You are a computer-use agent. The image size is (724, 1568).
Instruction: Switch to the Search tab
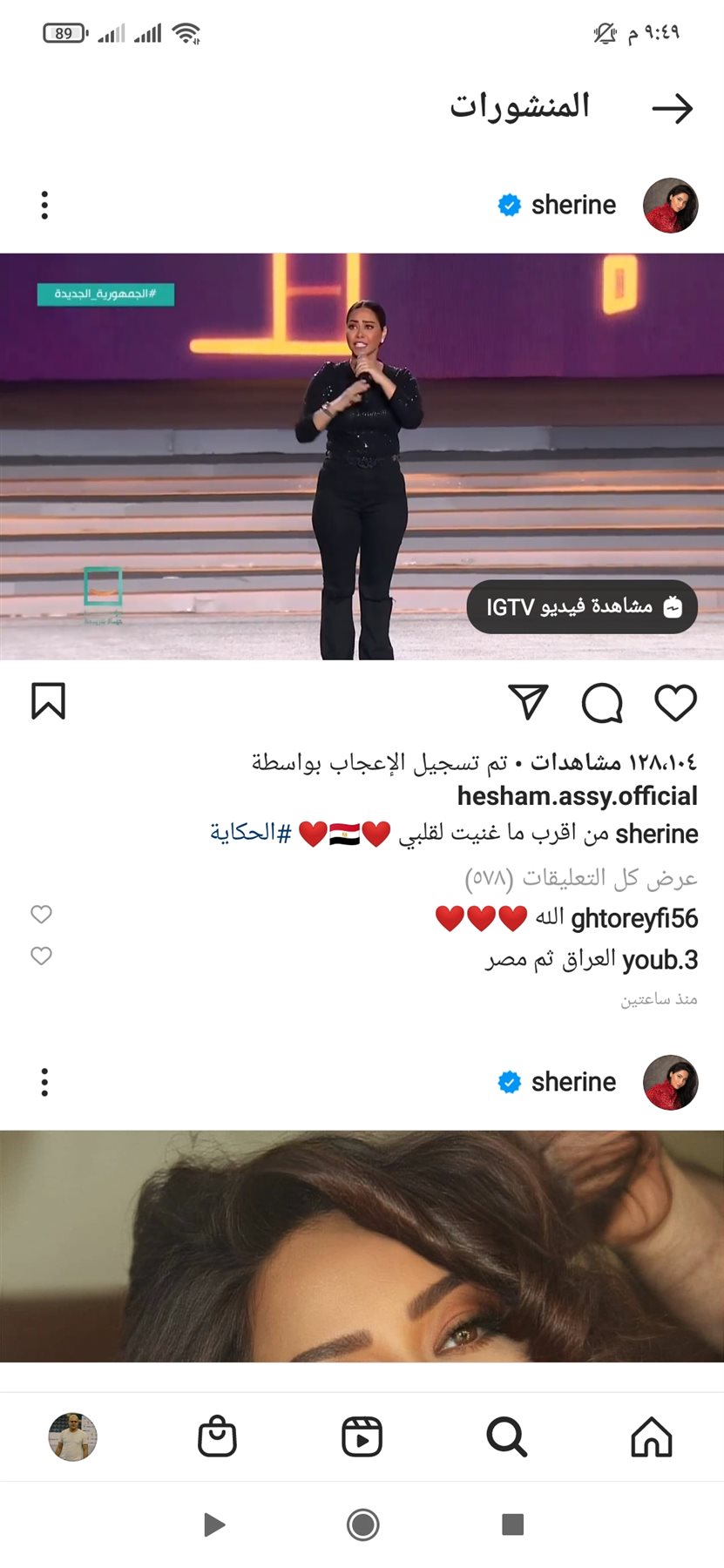pyautogui.click(x=506, y=1437)
